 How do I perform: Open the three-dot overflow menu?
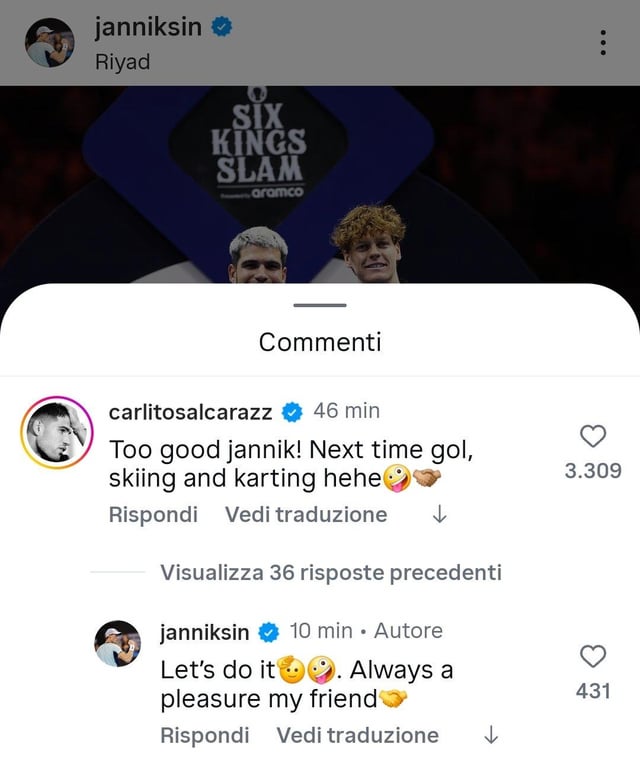[x=603, y=43]
